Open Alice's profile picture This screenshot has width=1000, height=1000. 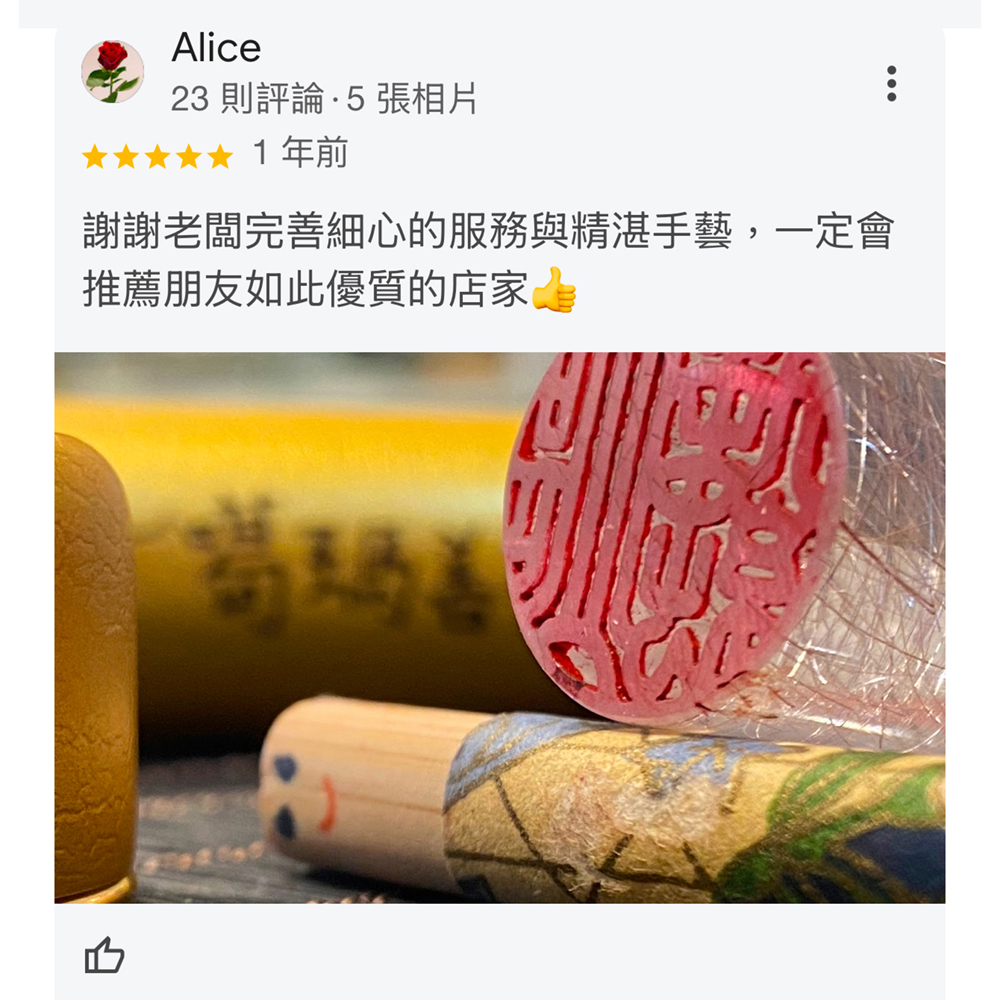[x=112, y=72]
